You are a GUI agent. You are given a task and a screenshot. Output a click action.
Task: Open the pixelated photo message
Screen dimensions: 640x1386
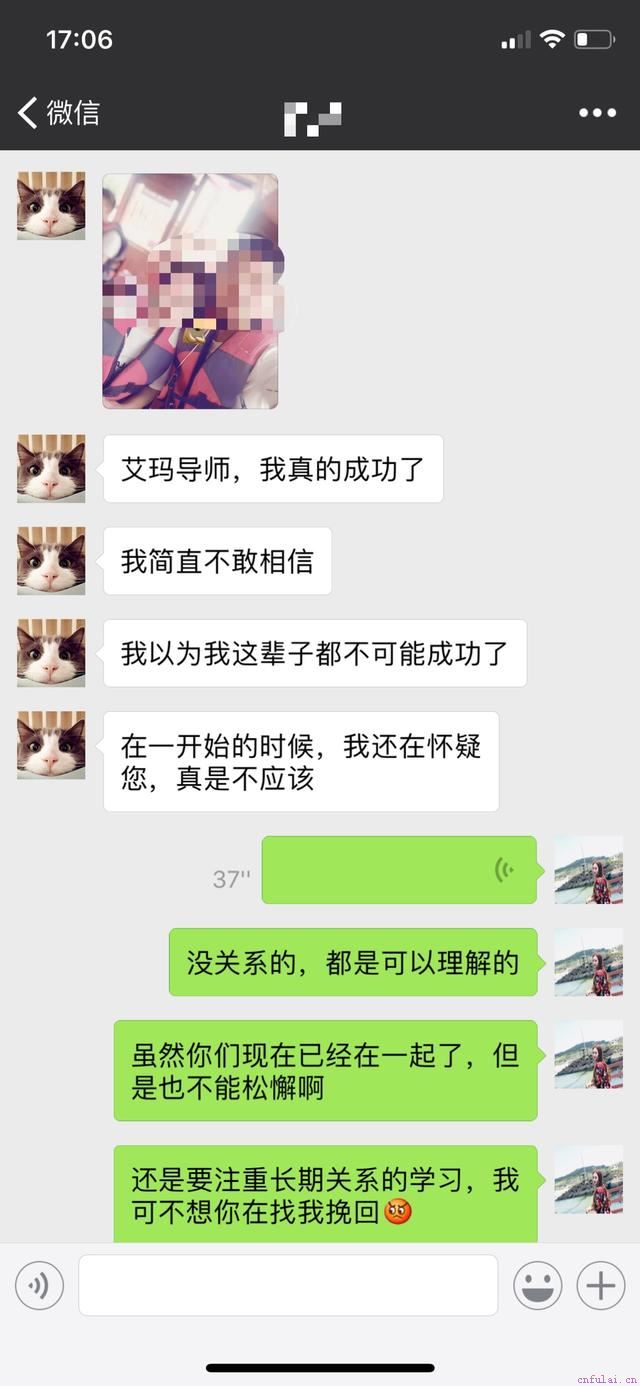tap(190, 291)
